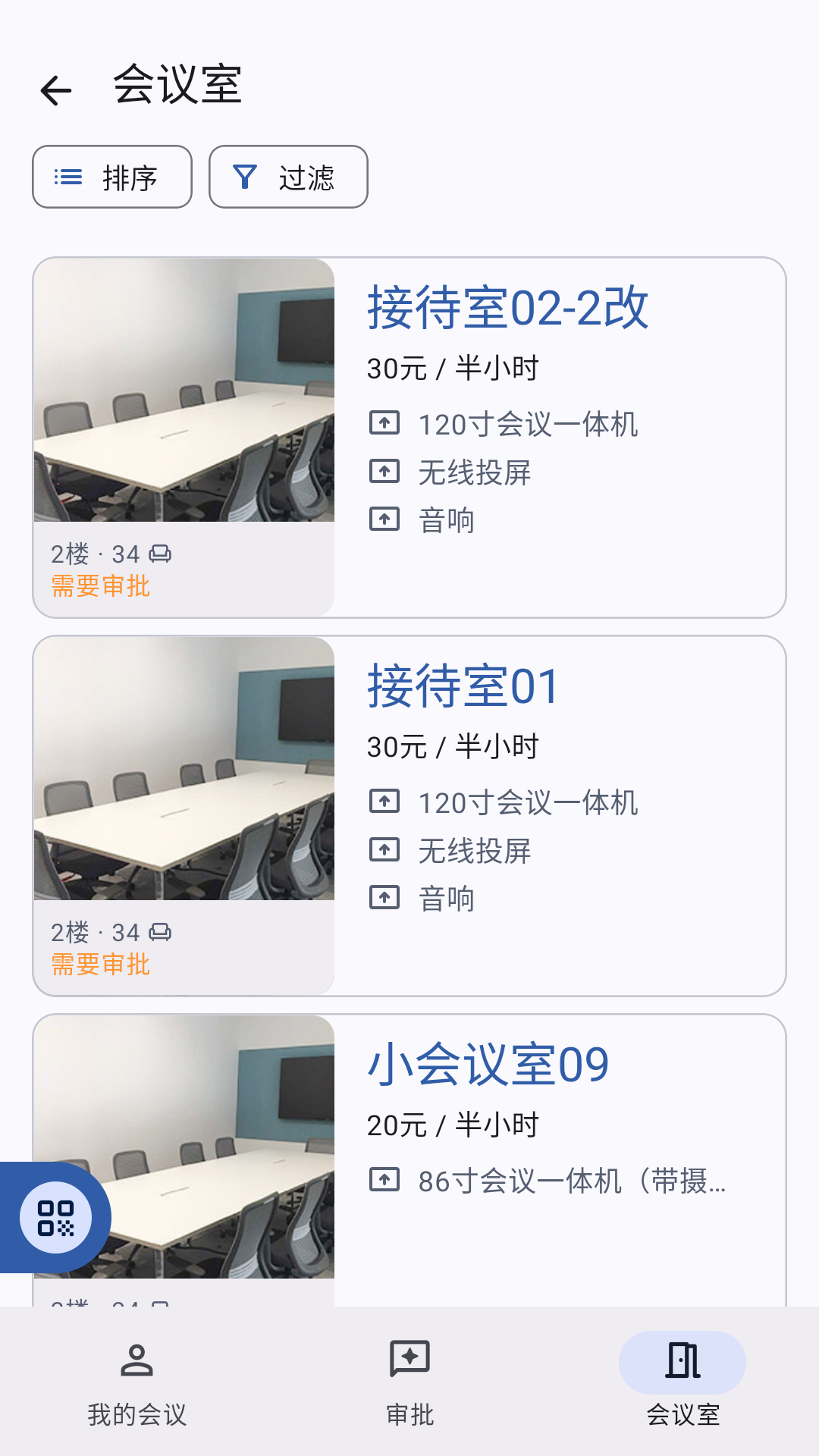The width and height of the screenshot is (819, 1456).
Task: Click the back arrow next to 会议室
Action: tap(57, 89)
